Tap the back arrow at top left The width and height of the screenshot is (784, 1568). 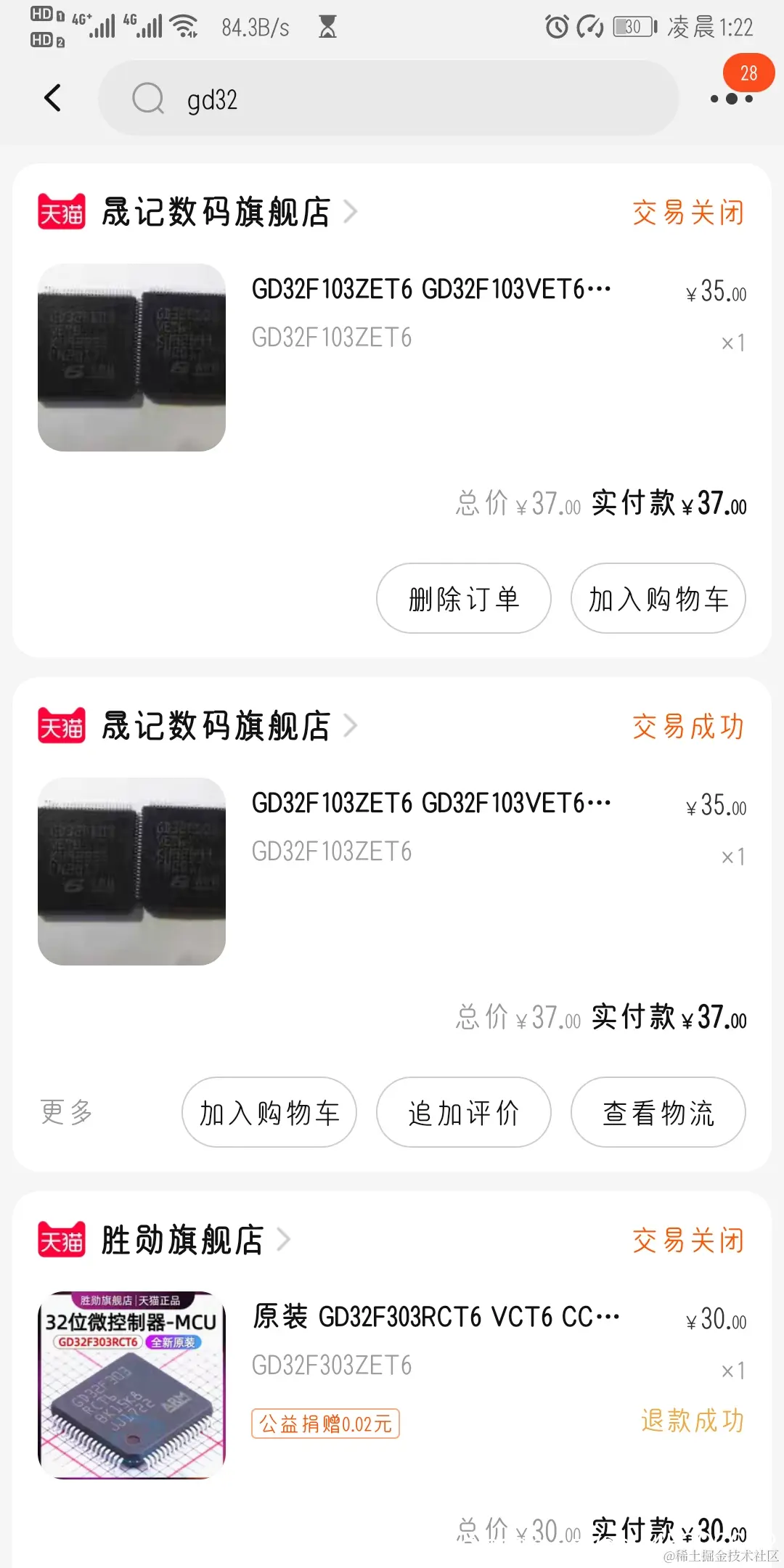(x=52, y=98)
